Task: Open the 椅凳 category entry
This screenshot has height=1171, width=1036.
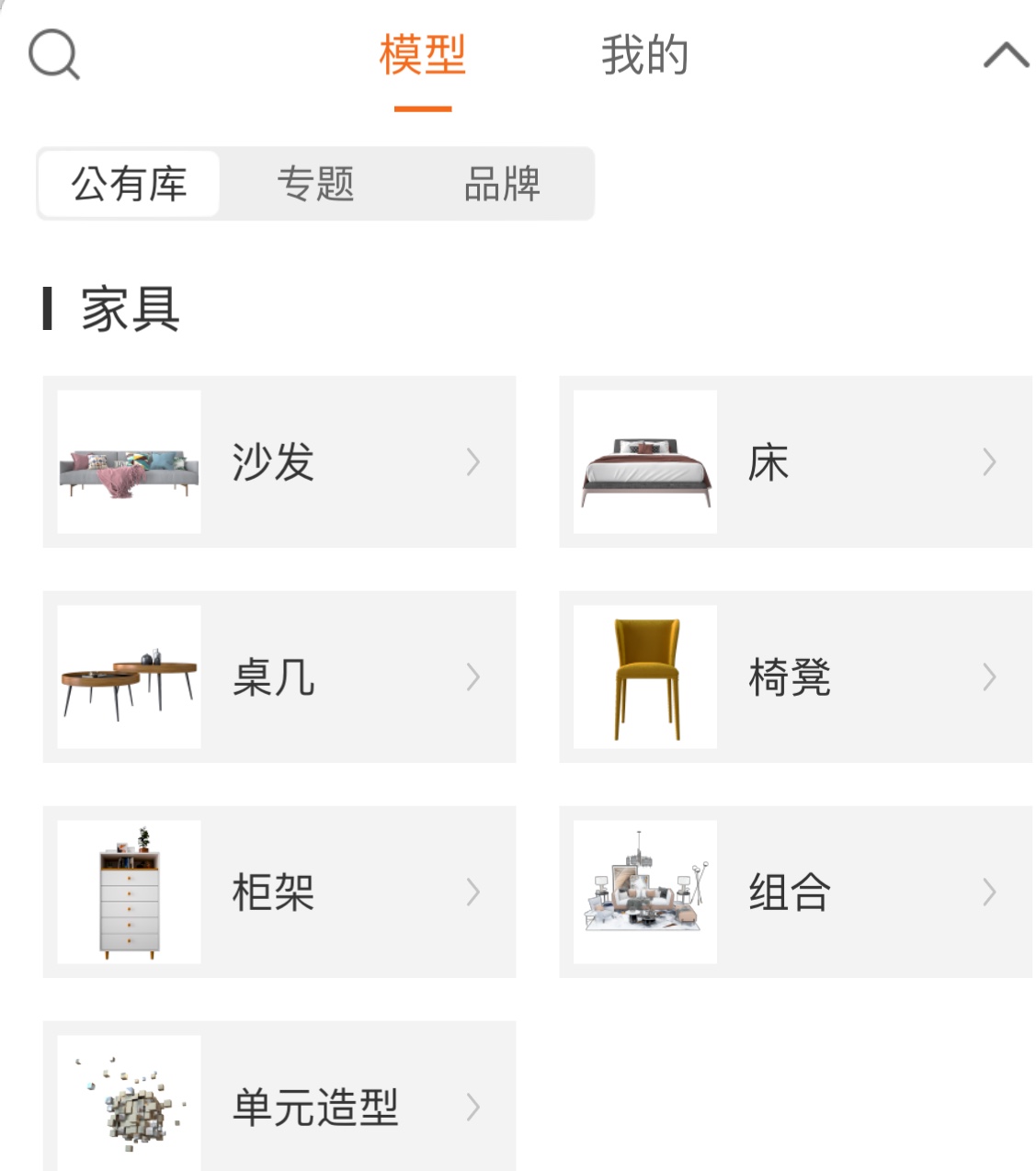Action: pyautogui.click(x=792, y=677)
